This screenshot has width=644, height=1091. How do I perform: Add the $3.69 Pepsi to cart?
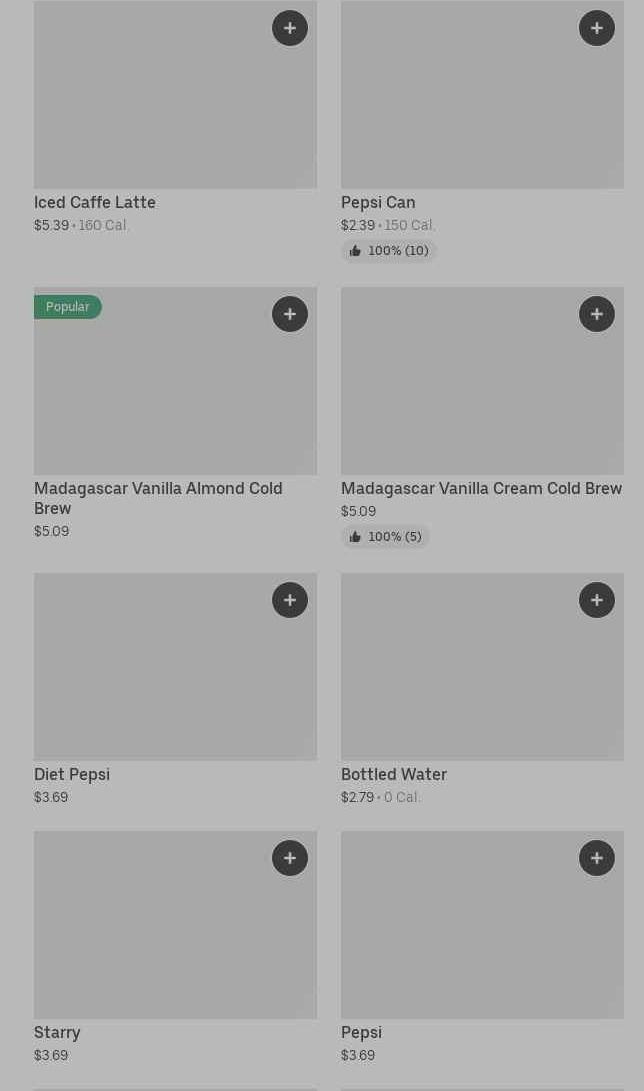point(597,858)
